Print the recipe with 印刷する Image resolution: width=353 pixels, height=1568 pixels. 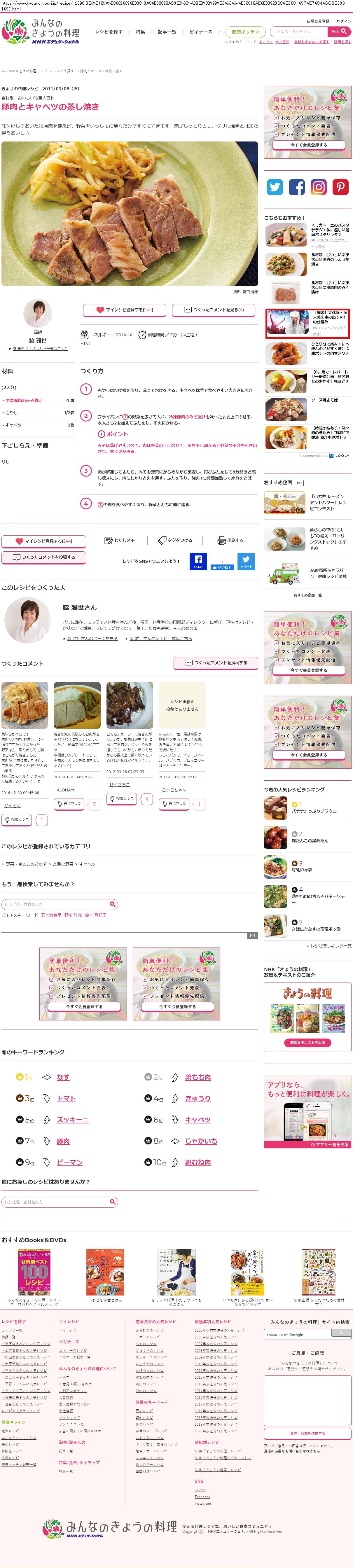(231, 540)
